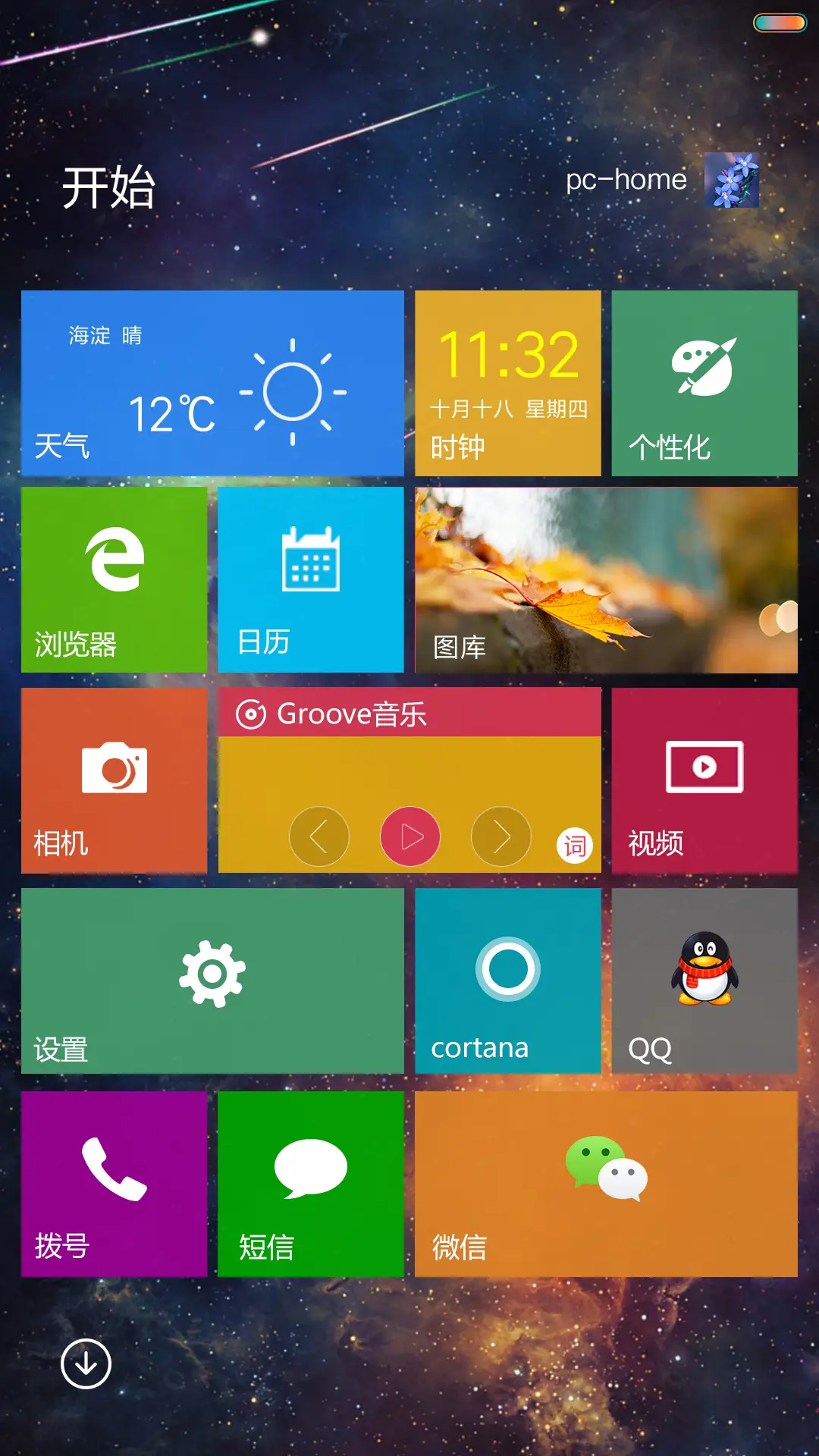Launch the 相机 camera app
The image size is (819, 1456).
(114, 781)
